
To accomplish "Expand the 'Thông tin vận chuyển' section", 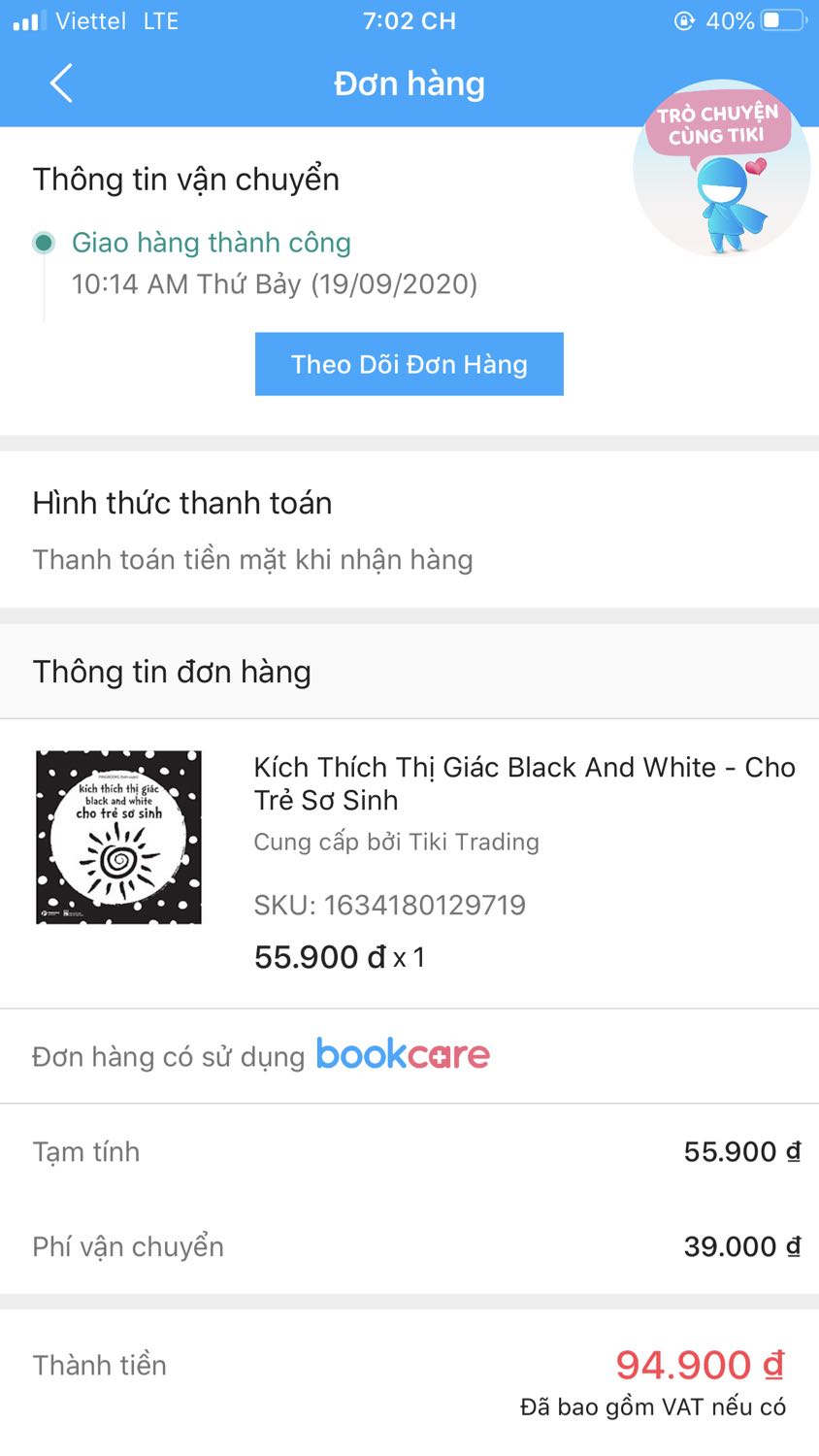I will click(x=186, y=179).
